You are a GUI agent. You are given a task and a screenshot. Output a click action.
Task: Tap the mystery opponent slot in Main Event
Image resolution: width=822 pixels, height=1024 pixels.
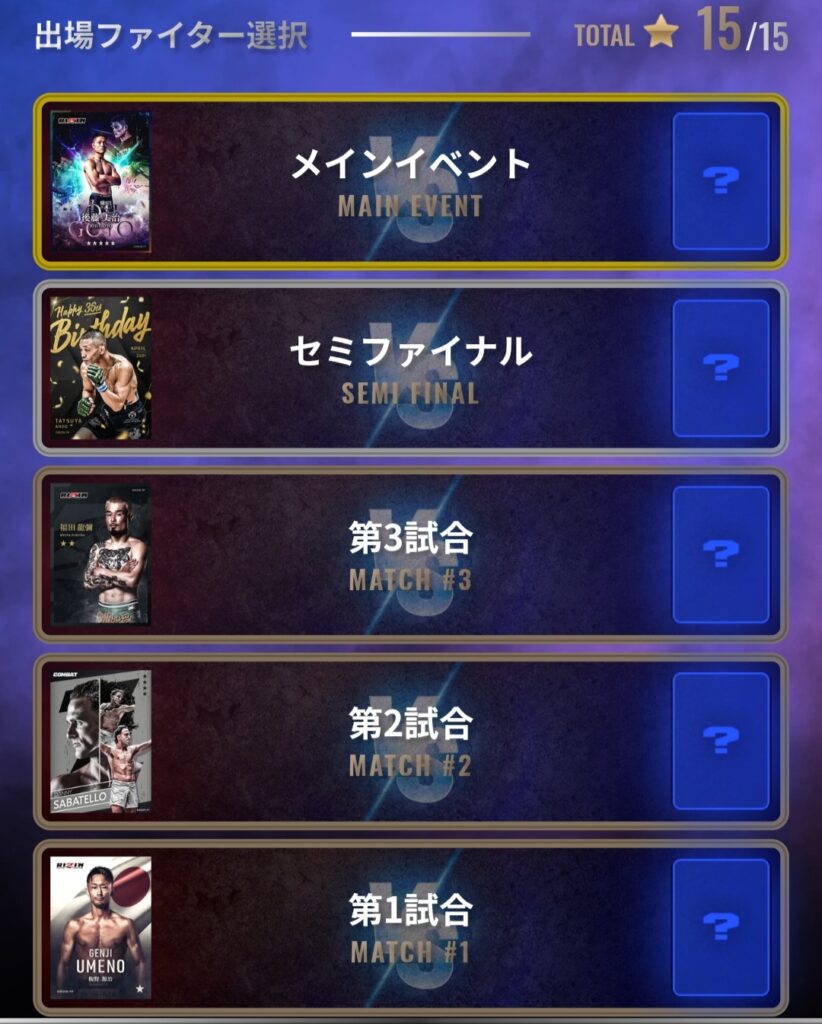click(721, 181)
